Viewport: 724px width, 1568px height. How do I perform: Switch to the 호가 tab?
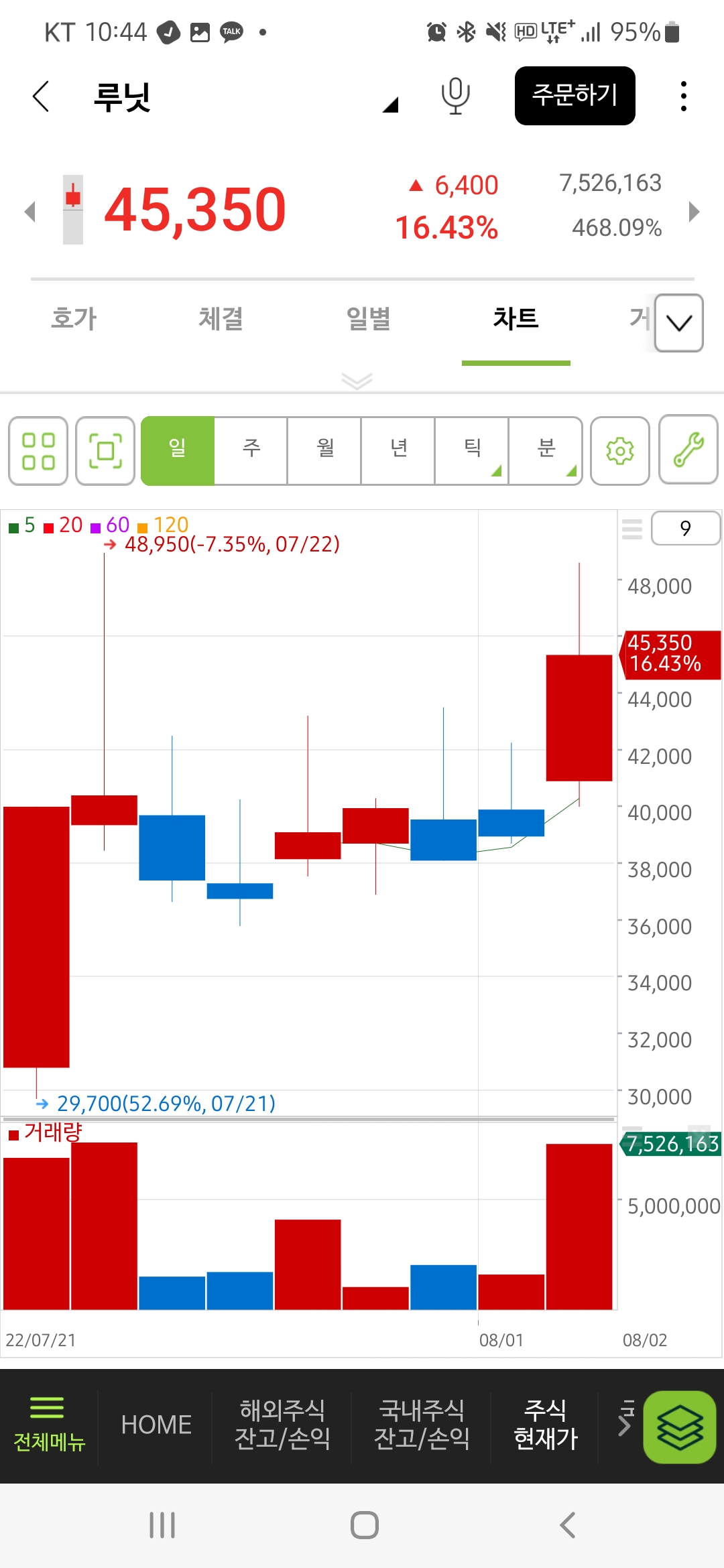click(74, 318)
